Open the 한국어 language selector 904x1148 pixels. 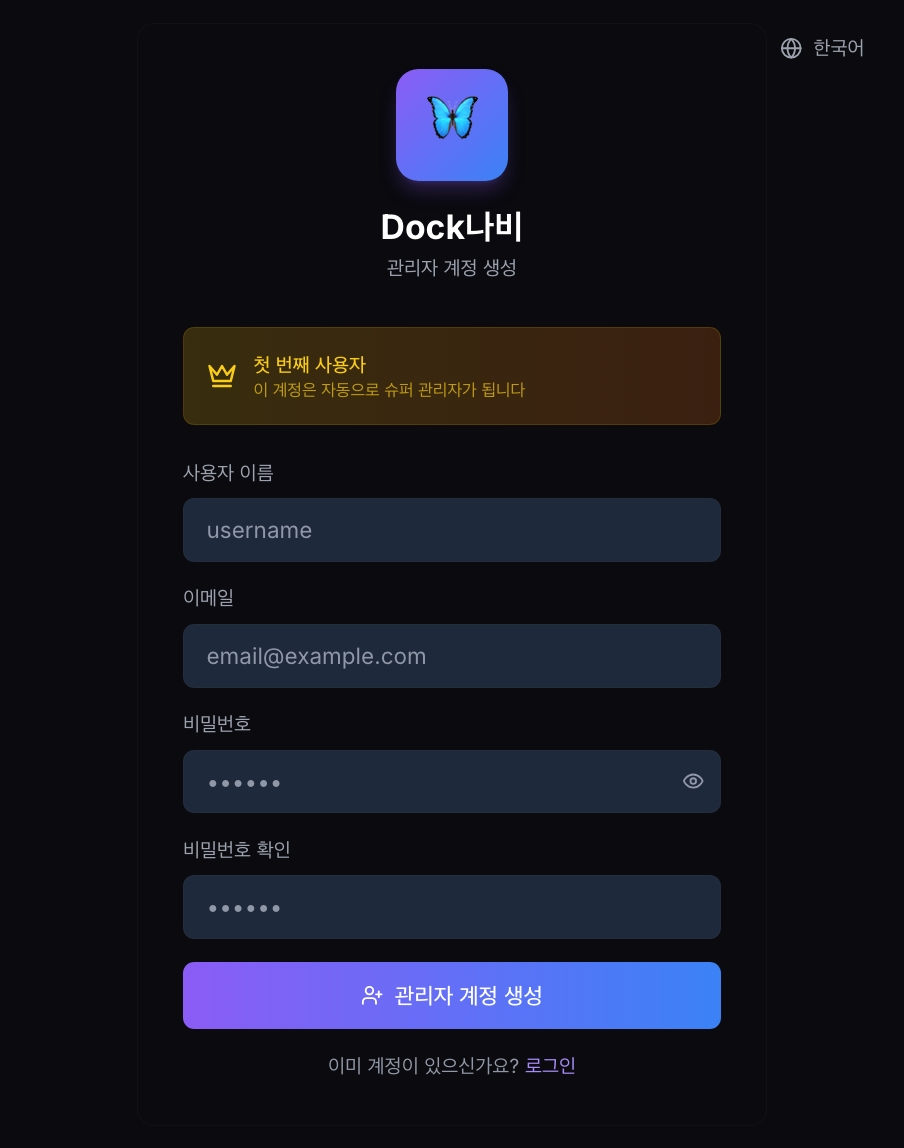coord(822,48)
